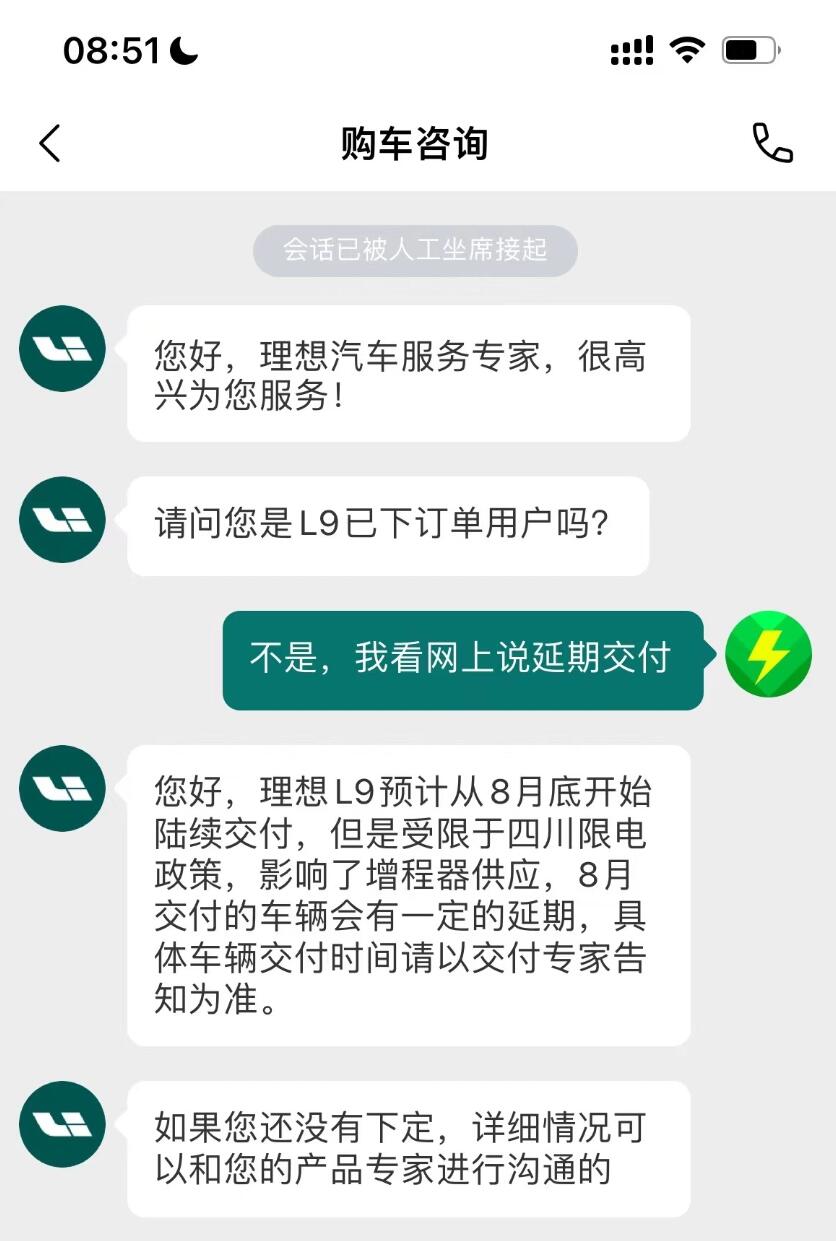Open the Li Auto avatar next to the greeting message
The width and height of the screenshot is (836, 1241).
63,348
